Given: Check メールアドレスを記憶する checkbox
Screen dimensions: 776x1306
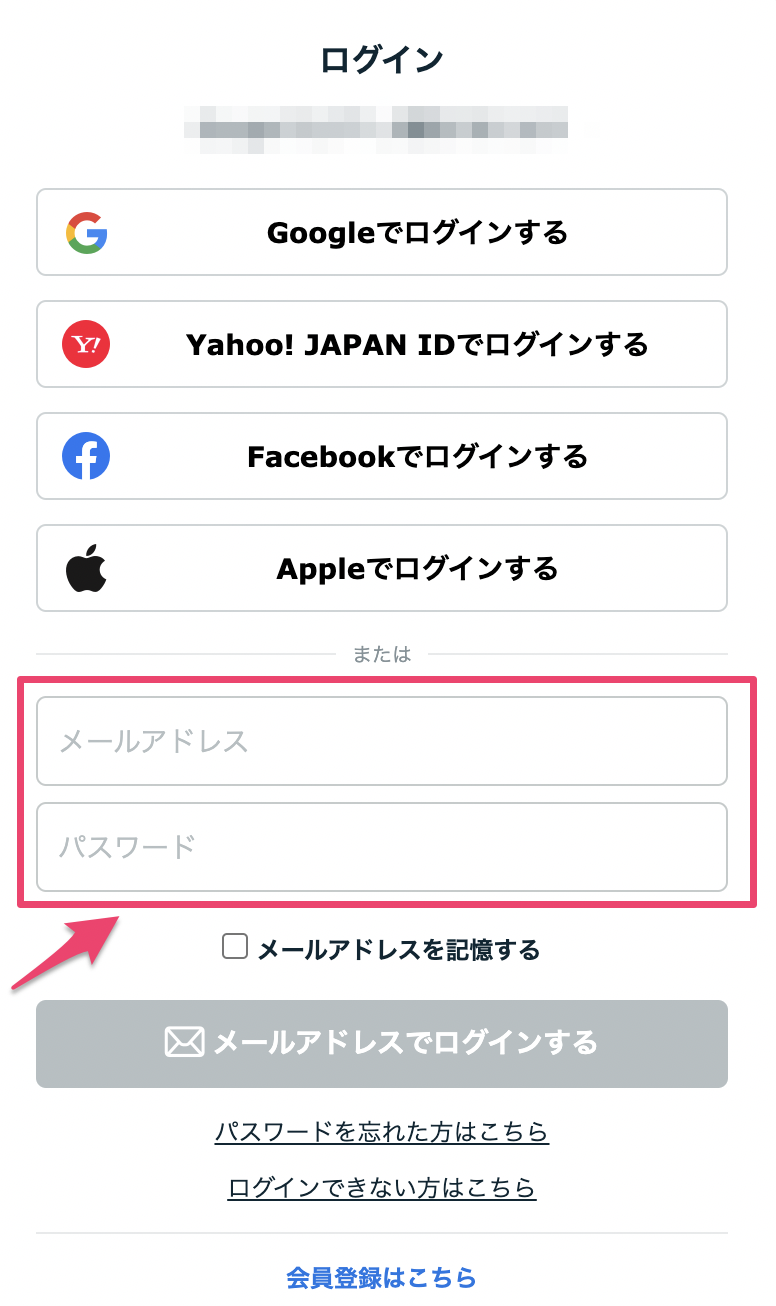Looking at the screenshot, I should coord(235,946).
